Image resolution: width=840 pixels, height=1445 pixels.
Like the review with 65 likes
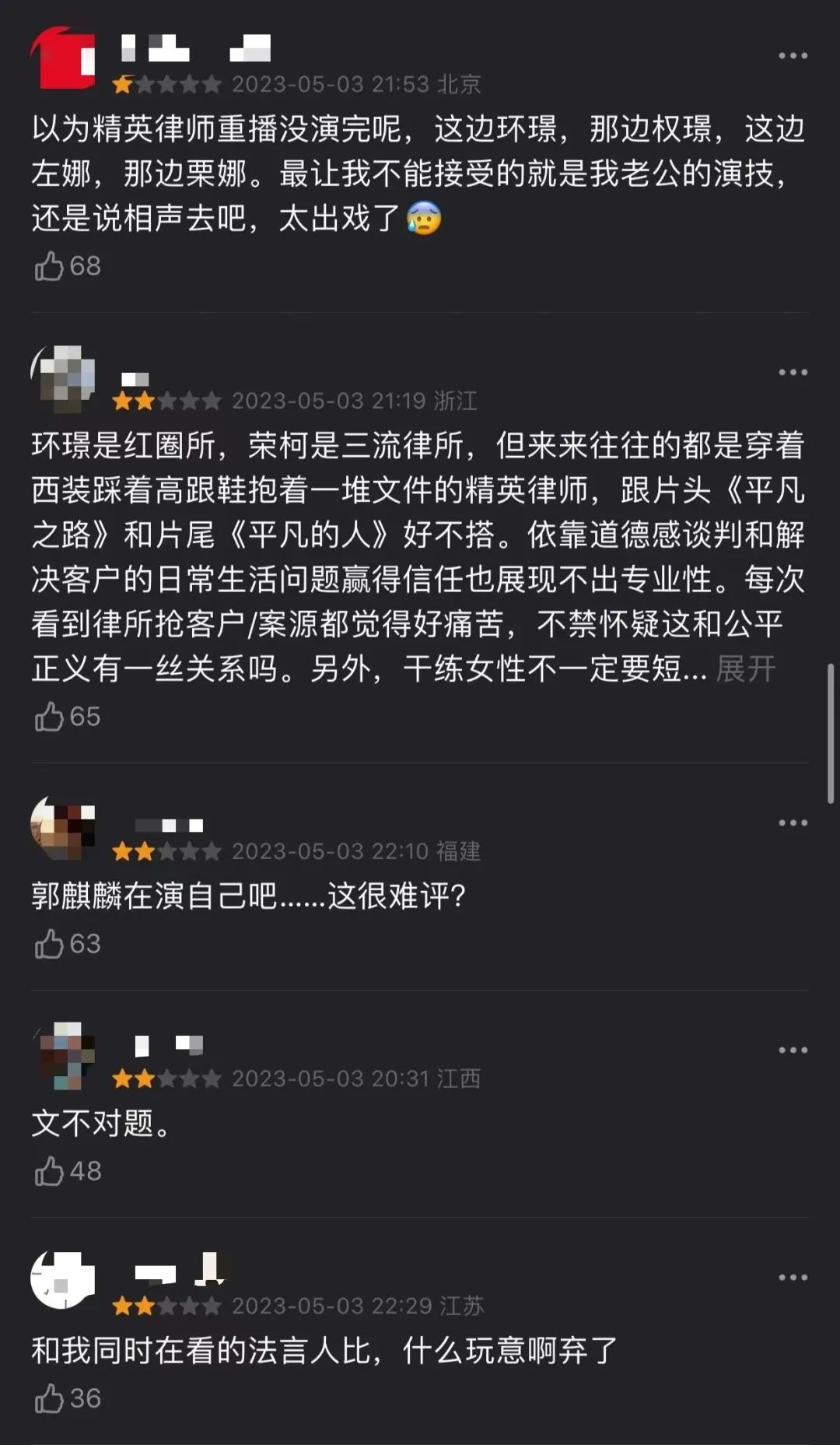[49, 717]
